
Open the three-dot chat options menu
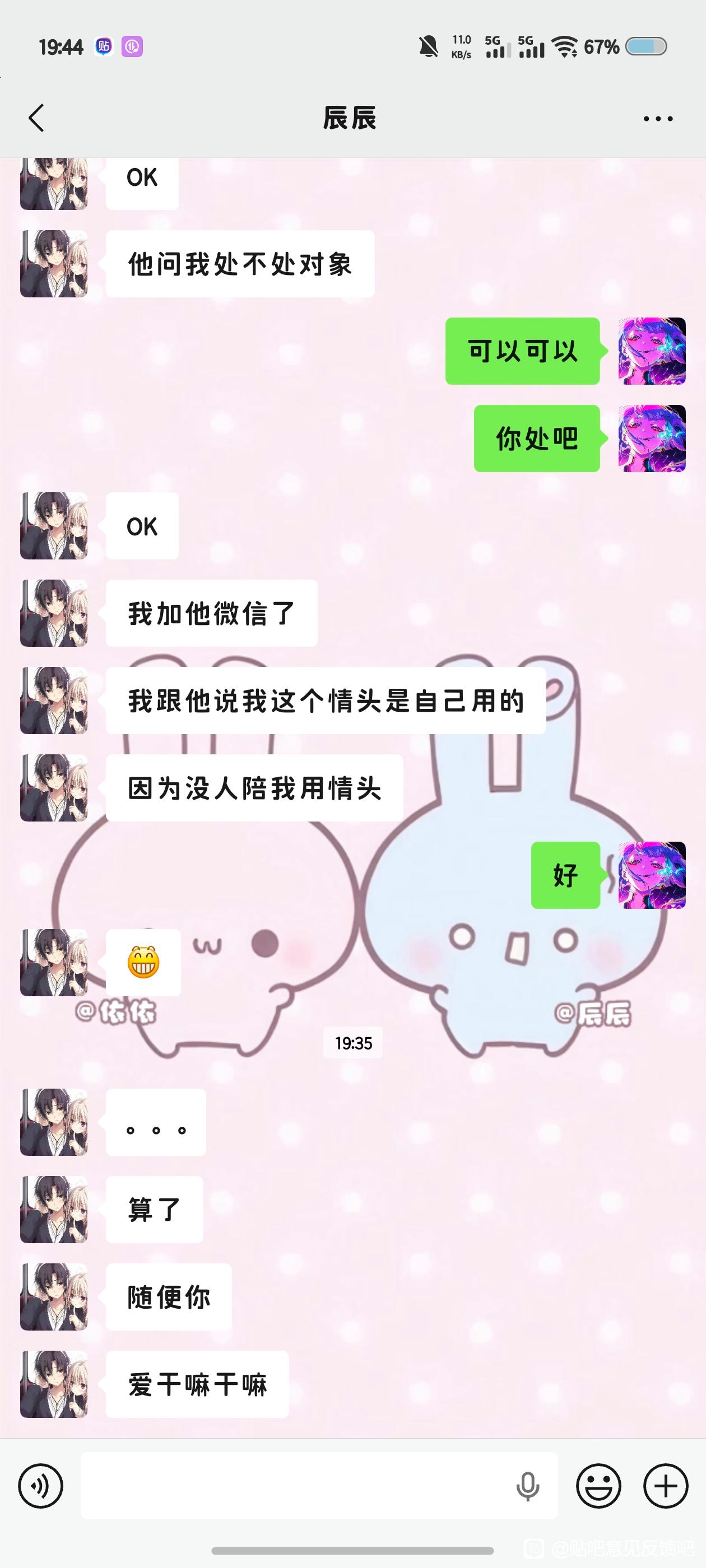(x=658, y=119)
